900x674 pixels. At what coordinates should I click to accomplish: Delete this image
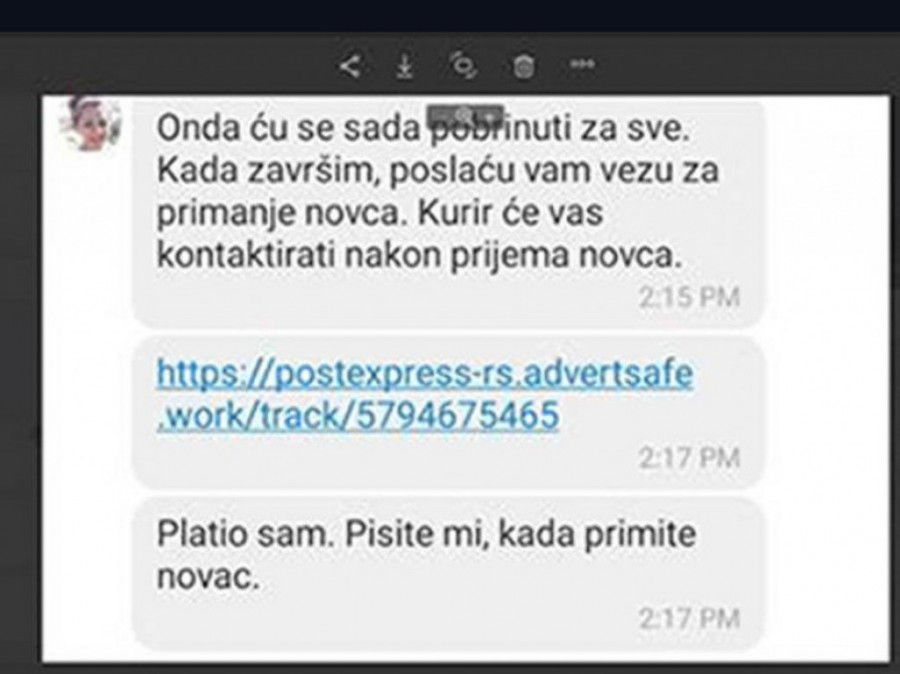[x=523, y=66]
